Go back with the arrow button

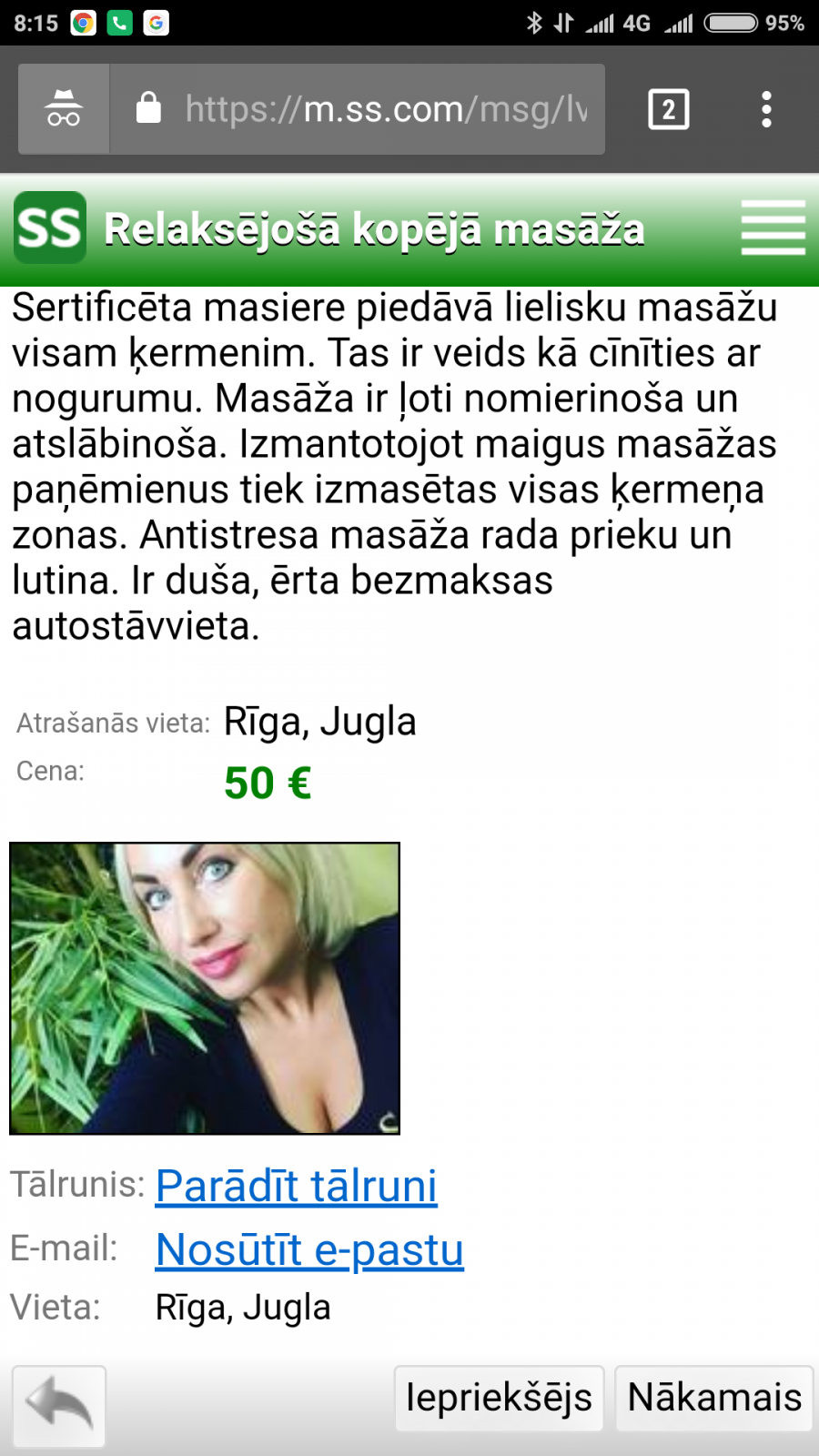59,1406
